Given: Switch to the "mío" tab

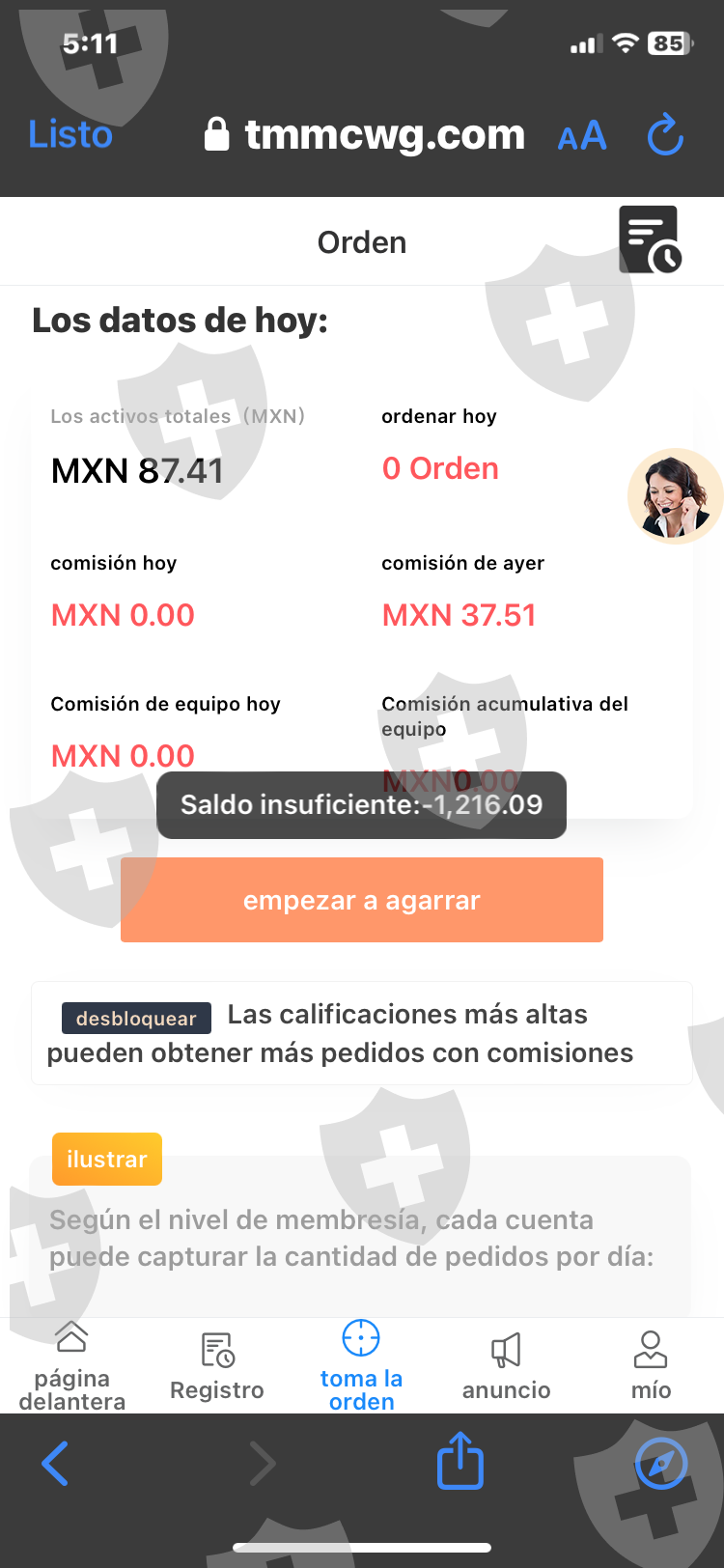Looking at the screenshot, I should (651, 1365).
